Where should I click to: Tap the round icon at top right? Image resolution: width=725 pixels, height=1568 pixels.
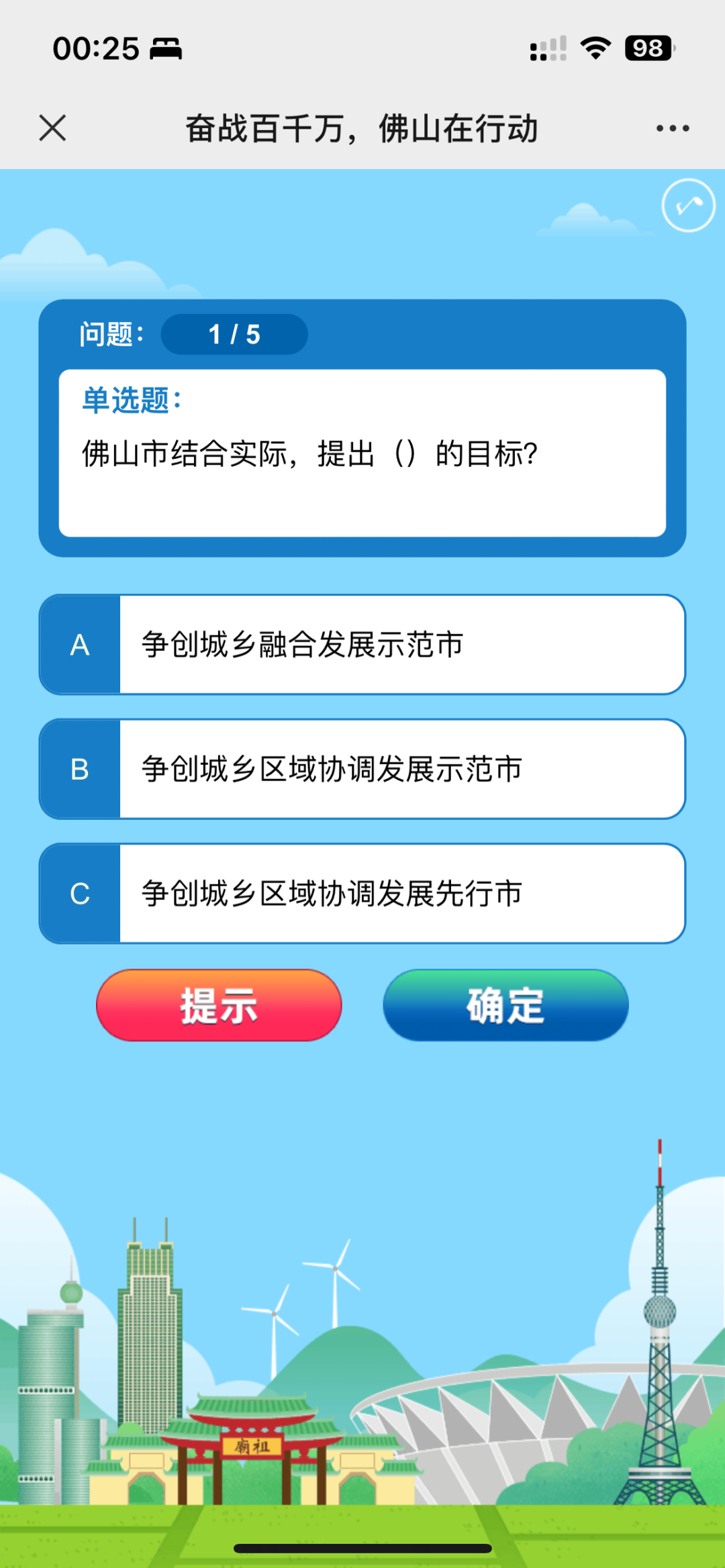point(688,205)
